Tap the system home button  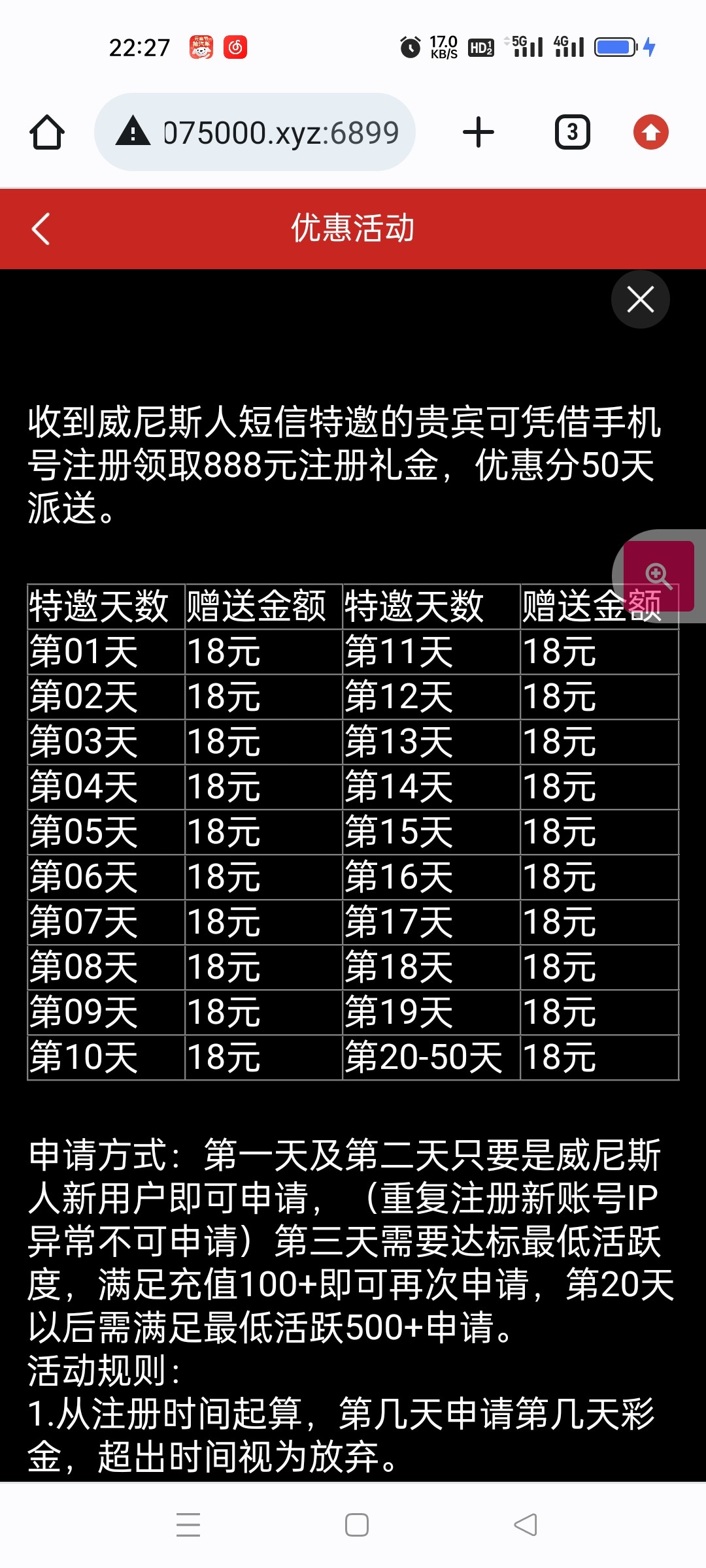coord(357,1525)
